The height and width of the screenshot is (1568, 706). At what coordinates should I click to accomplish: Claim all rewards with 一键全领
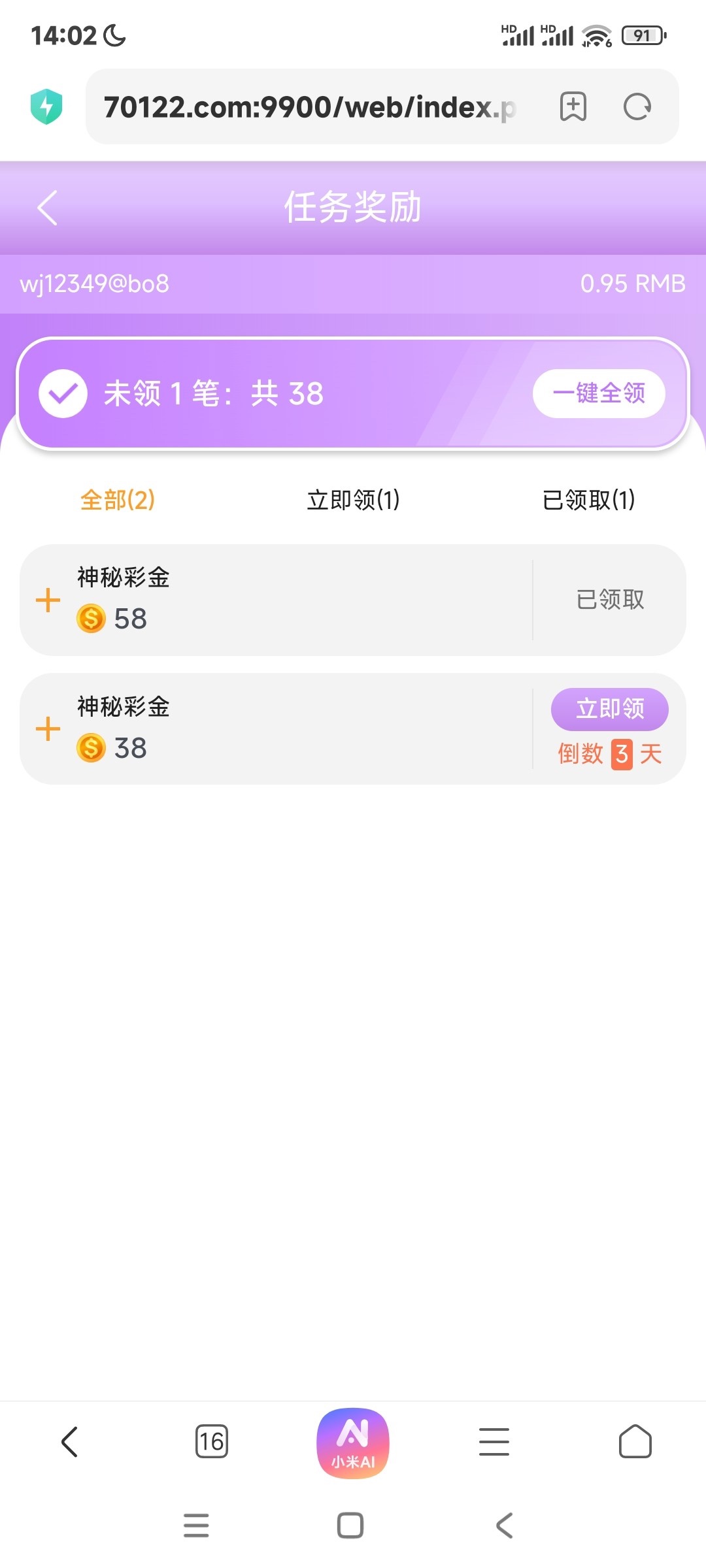(599, 393)
